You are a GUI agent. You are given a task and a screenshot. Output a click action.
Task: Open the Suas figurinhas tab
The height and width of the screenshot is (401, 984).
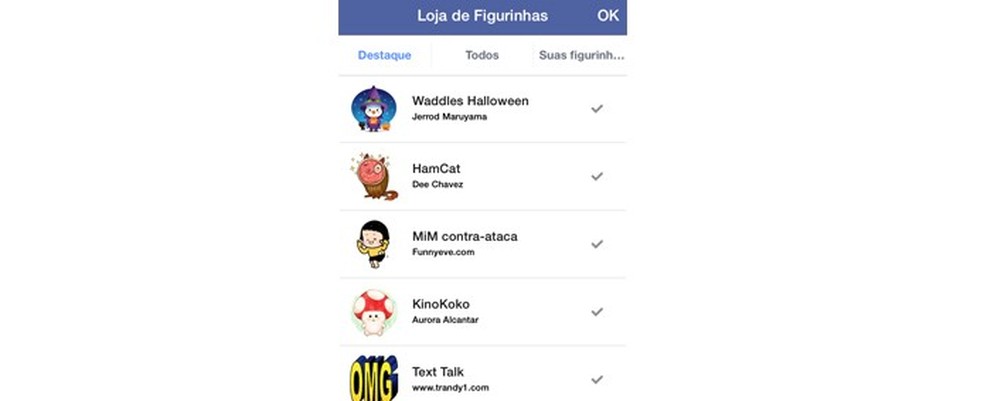click(581, 55)
